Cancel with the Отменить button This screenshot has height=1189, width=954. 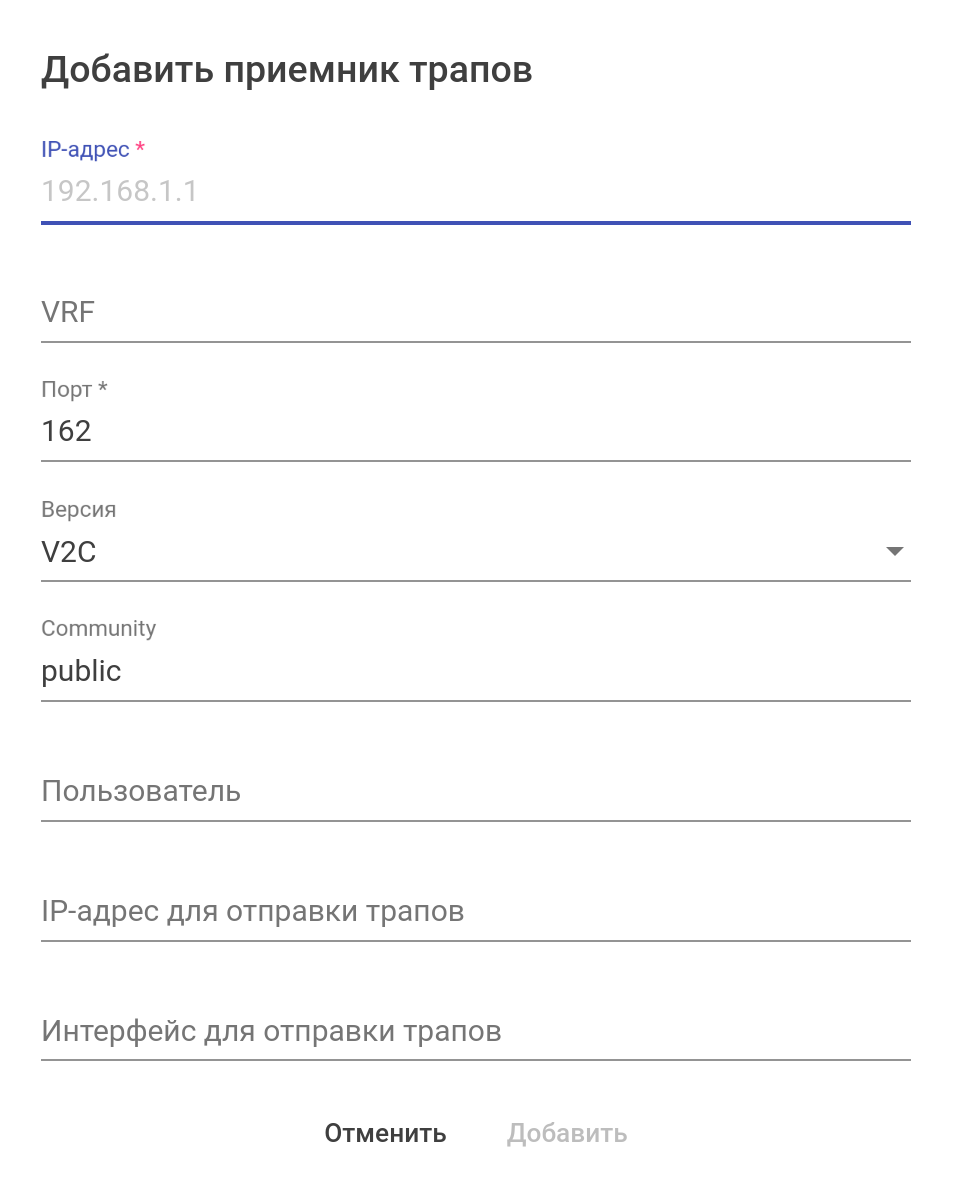point(385,1133)
